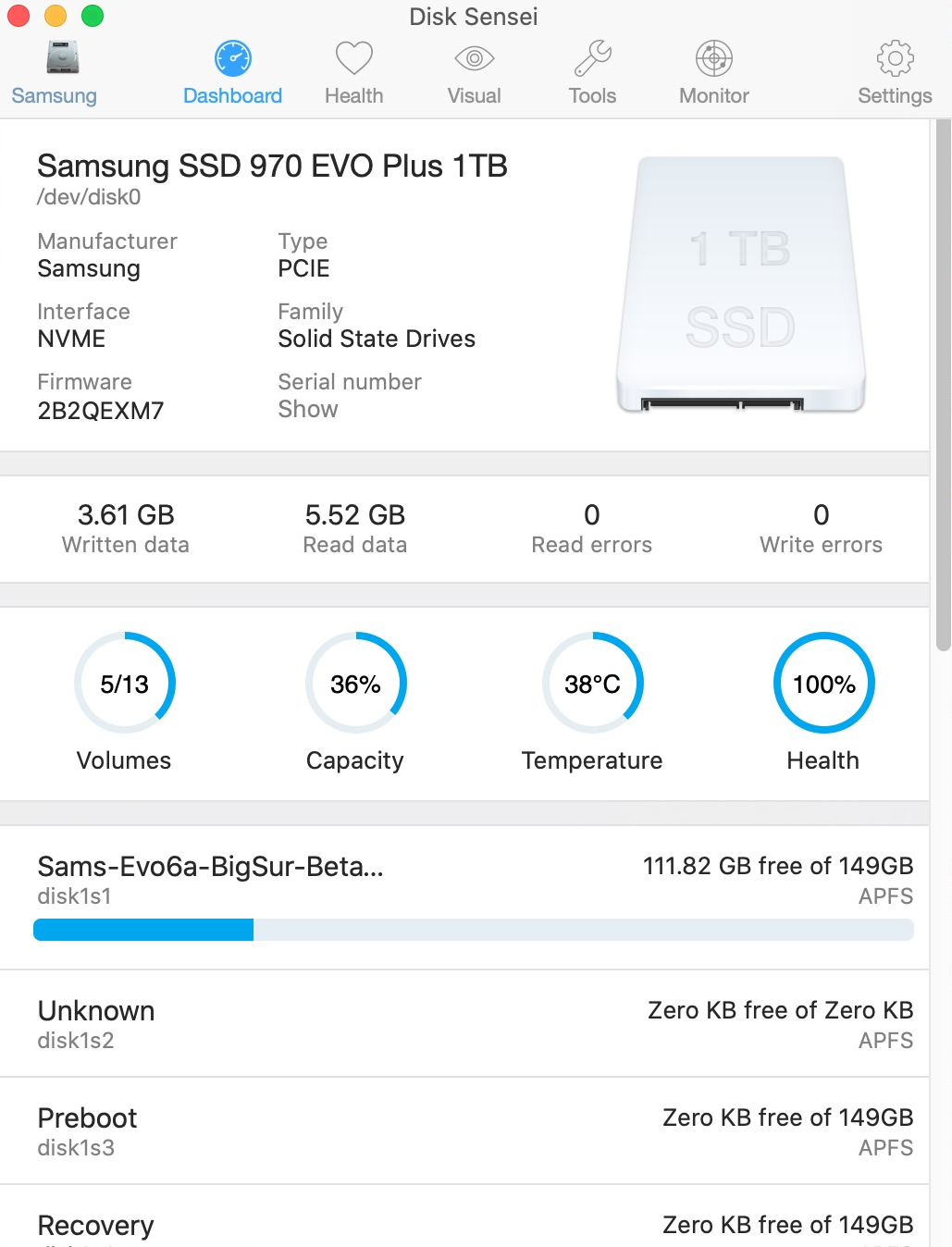Close the Disk Sensei window
Image resolution: width=952 pixels, height=1247 pixels.
(19, 16)
